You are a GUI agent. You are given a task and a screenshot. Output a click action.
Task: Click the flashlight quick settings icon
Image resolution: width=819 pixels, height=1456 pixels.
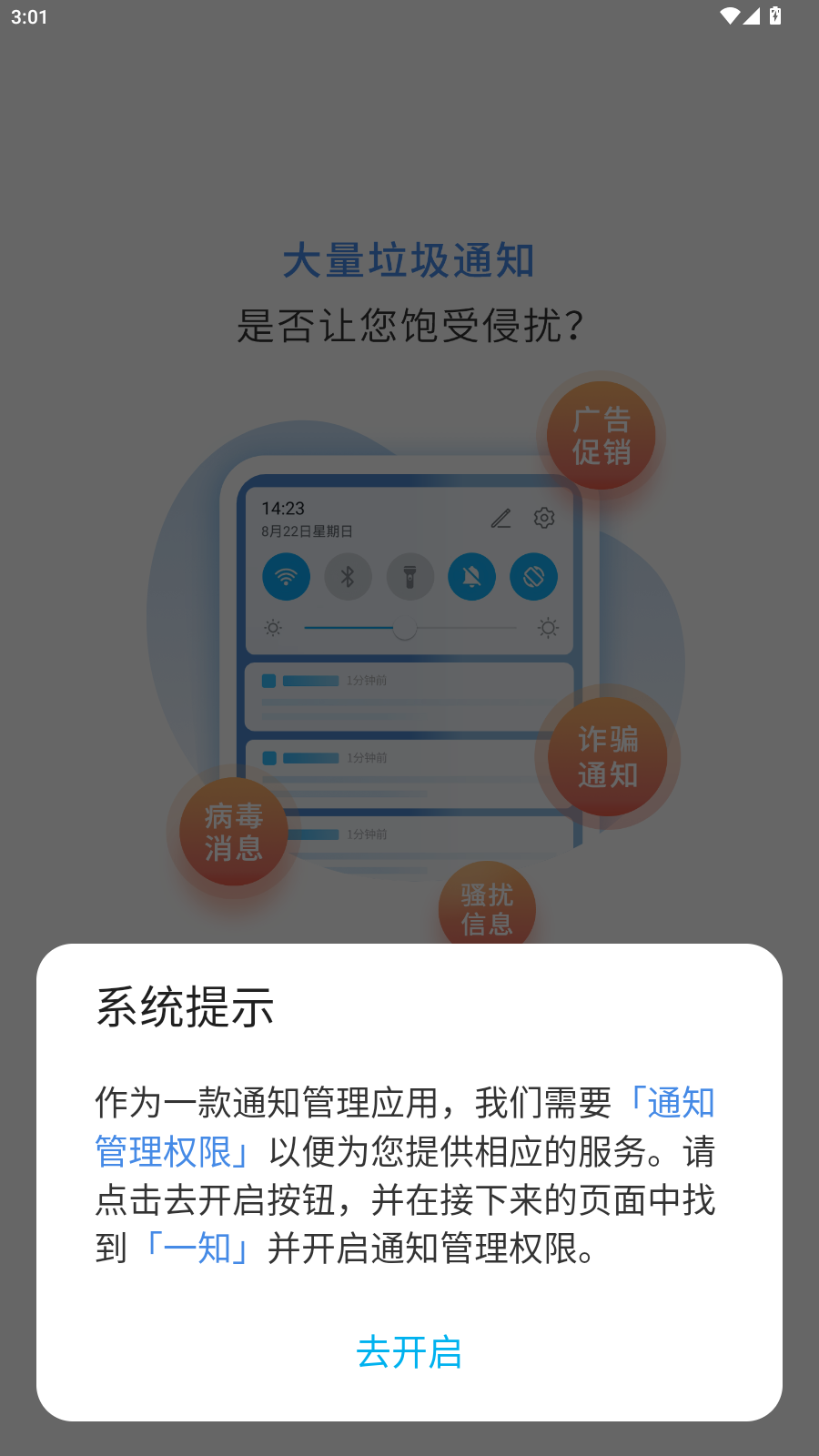click(410, 576)
